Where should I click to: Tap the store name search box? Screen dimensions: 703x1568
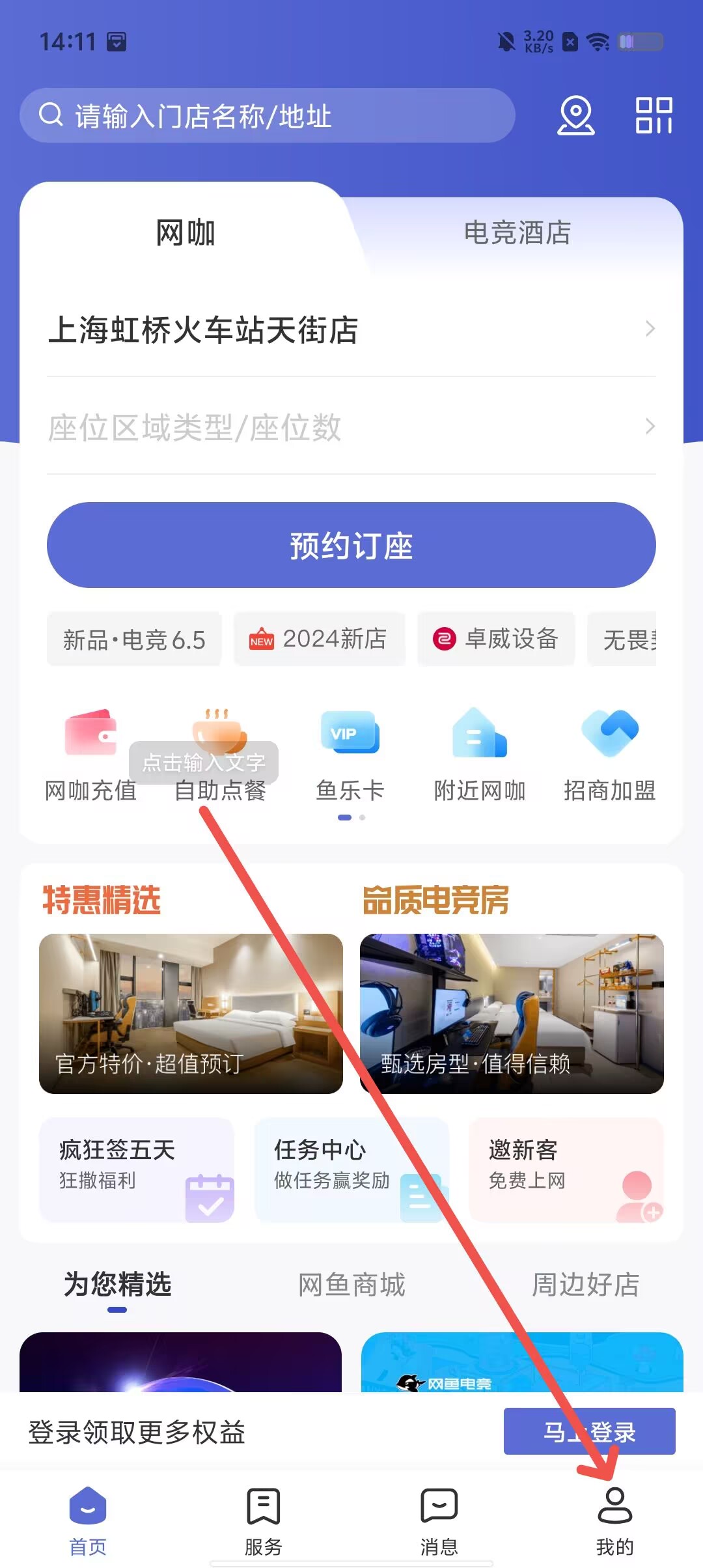pyautogui.click(x=267, y=116)
